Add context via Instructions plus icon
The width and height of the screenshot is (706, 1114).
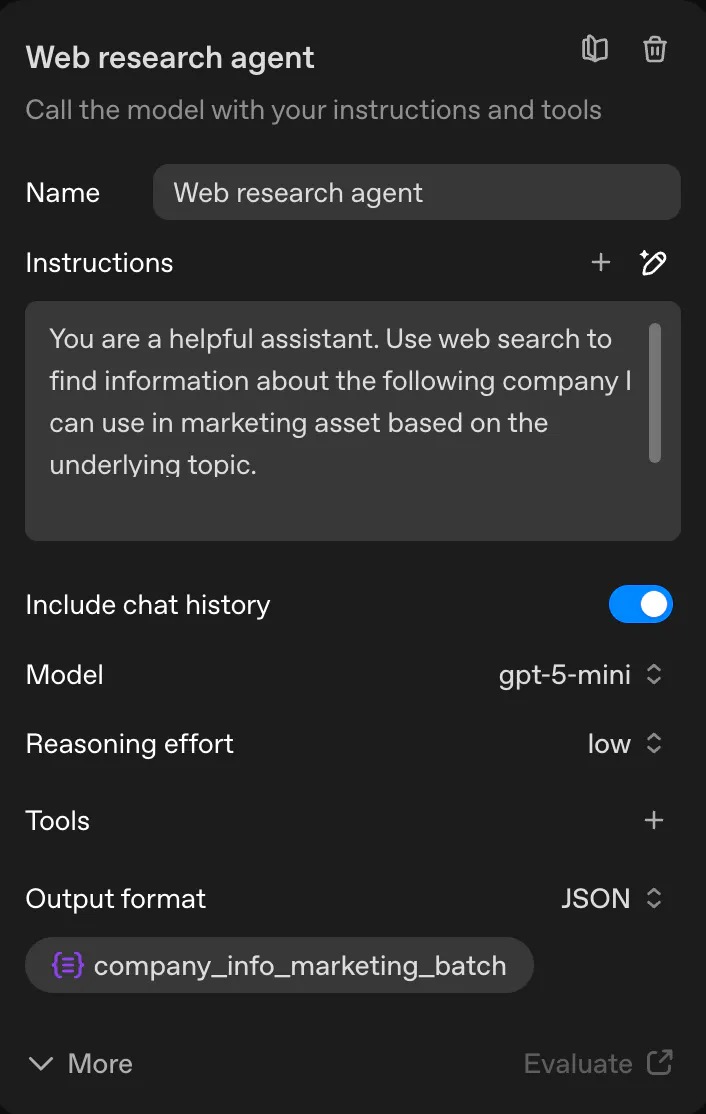[x=600, y=263]
